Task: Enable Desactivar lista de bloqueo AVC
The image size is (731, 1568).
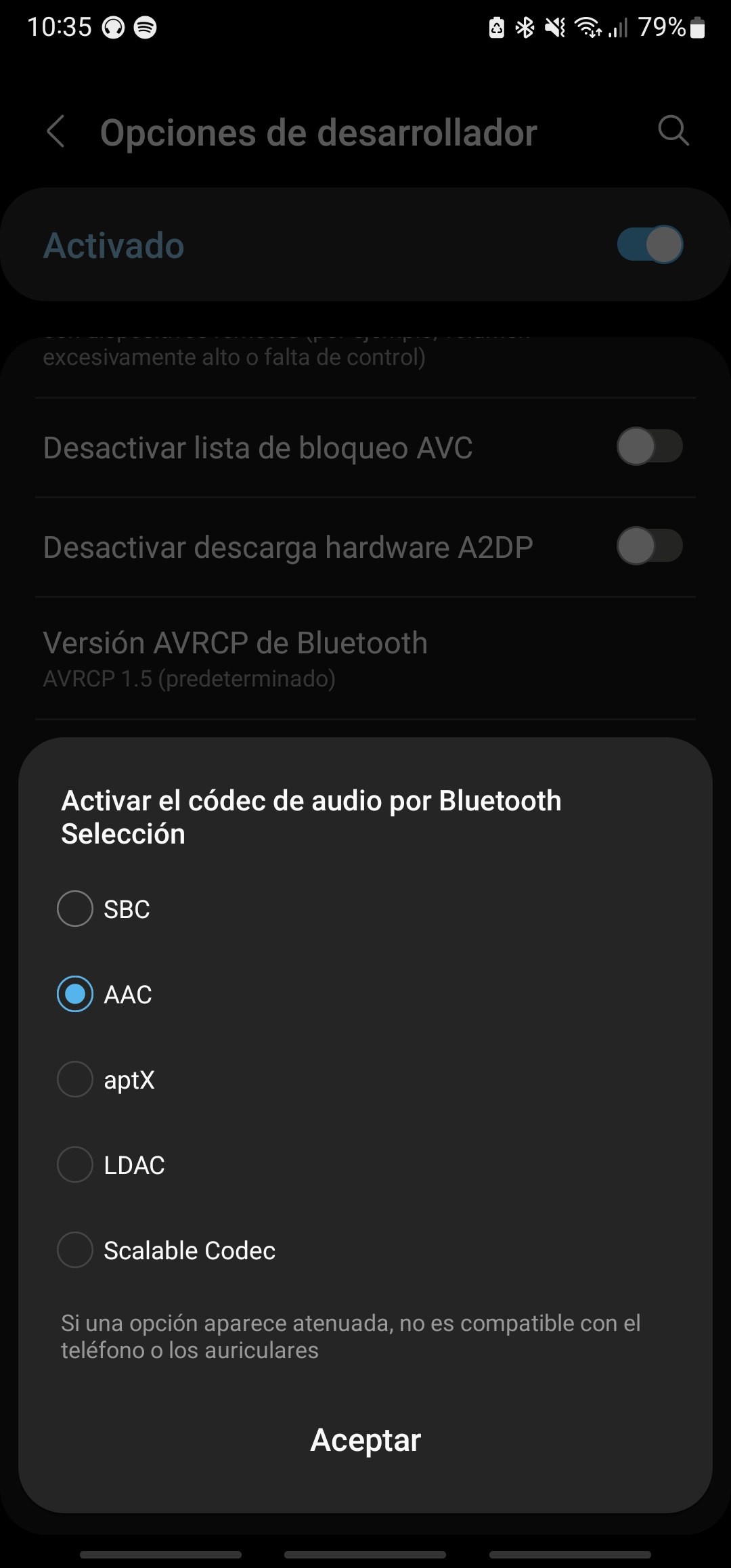Action: point(648,445)
